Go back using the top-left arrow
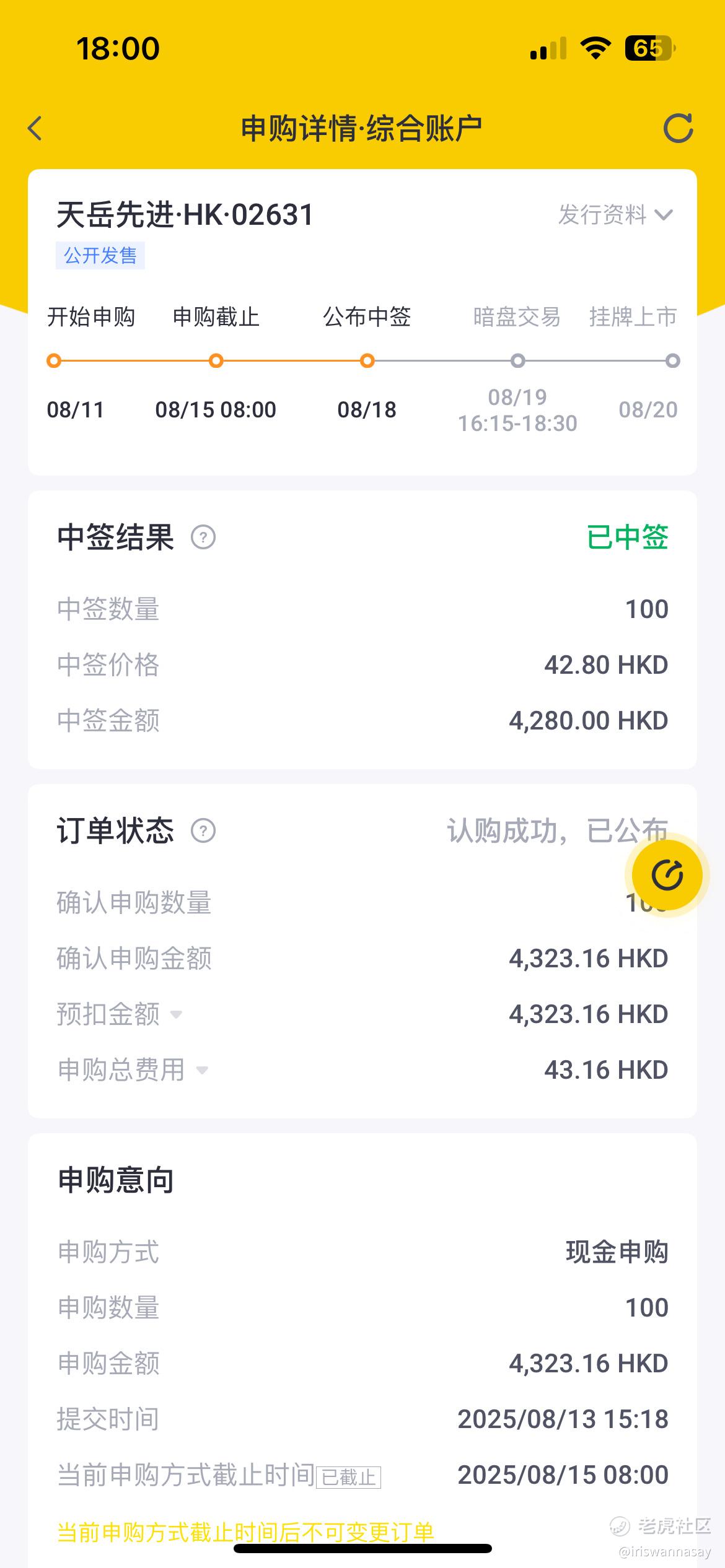The width and height of the screenshot is (725, 1568). (35, 129)
